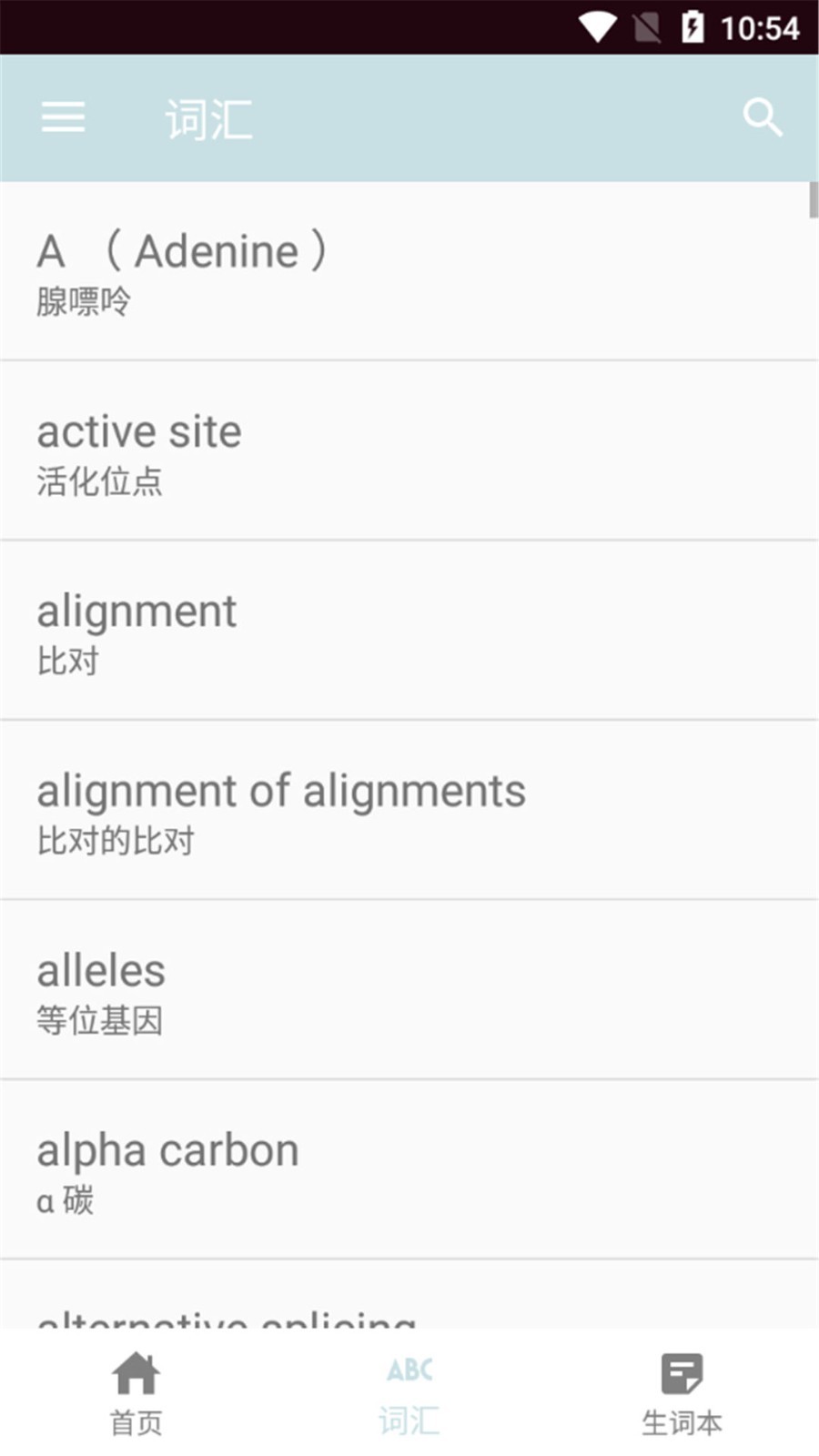
Task: Tap the ABC 词汇 vocabulary icon
Action: point(409,1370)
